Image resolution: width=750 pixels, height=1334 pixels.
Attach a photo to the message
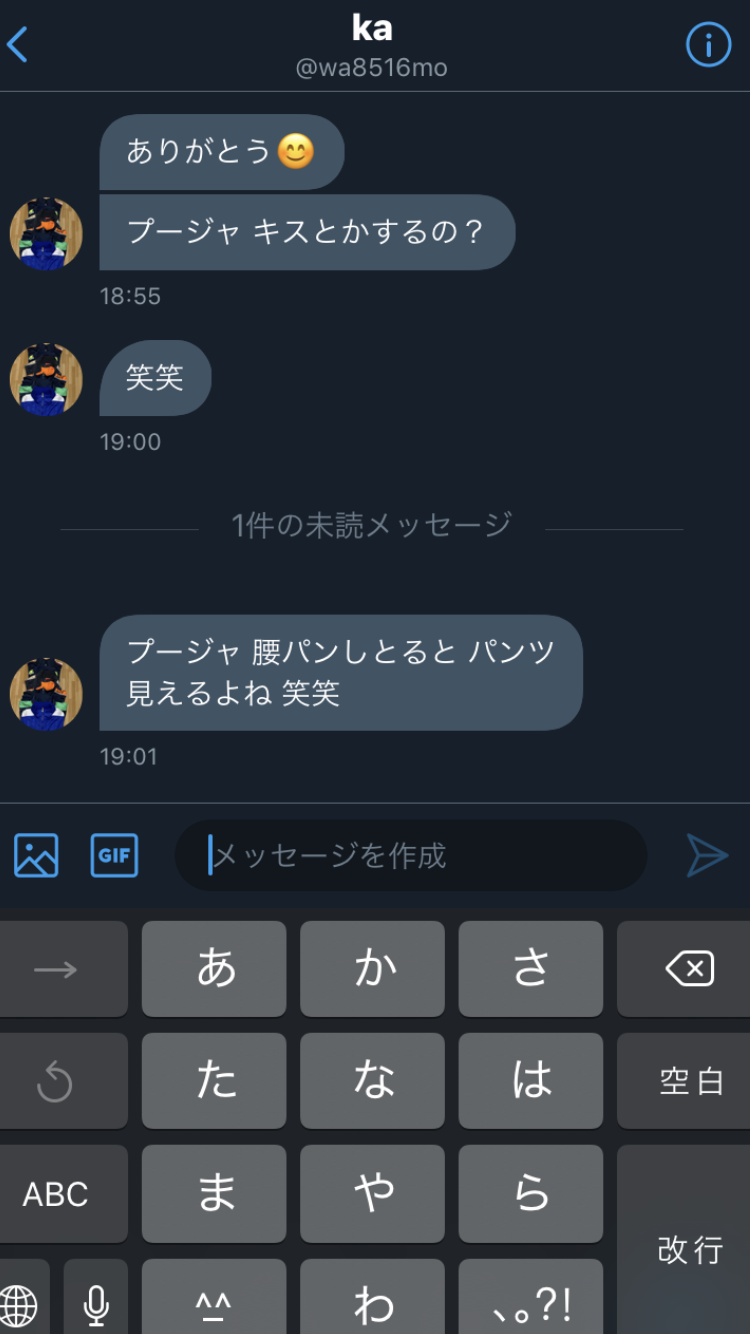pos(36,856)
